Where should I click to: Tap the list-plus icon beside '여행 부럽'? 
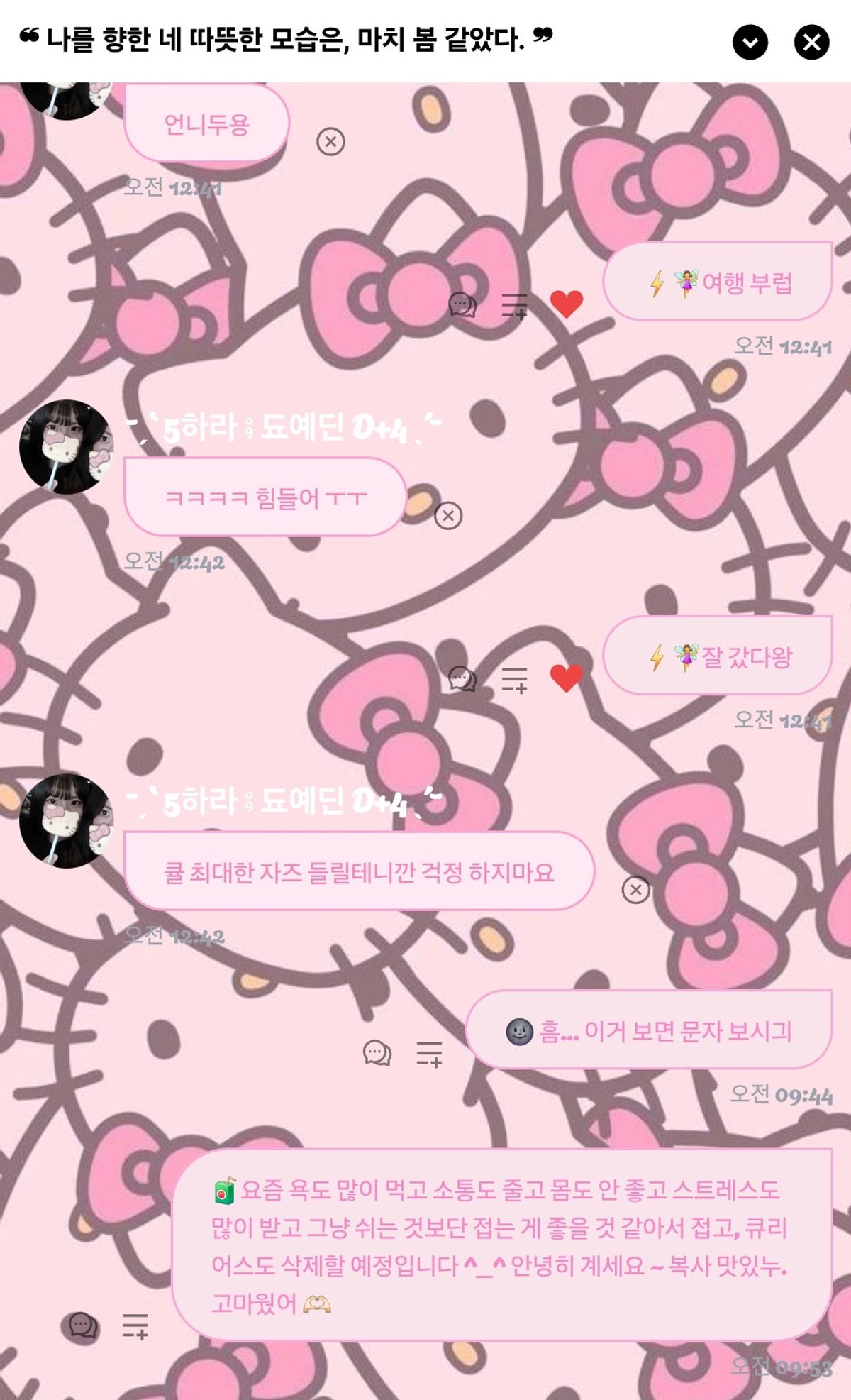pyautogui.click(x=515, y=306)
